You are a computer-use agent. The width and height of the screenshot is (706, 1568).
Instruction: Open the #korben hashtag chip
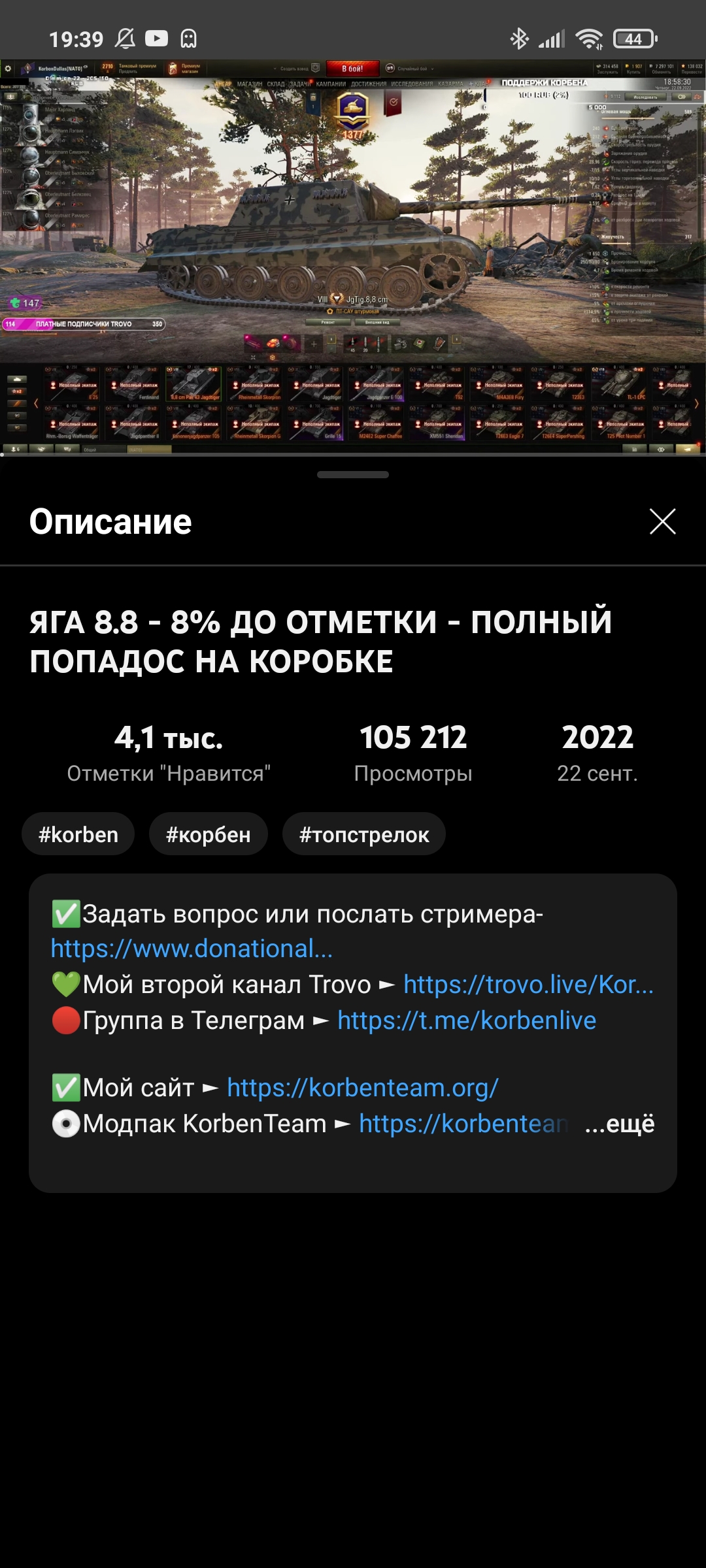pos(78,834)
